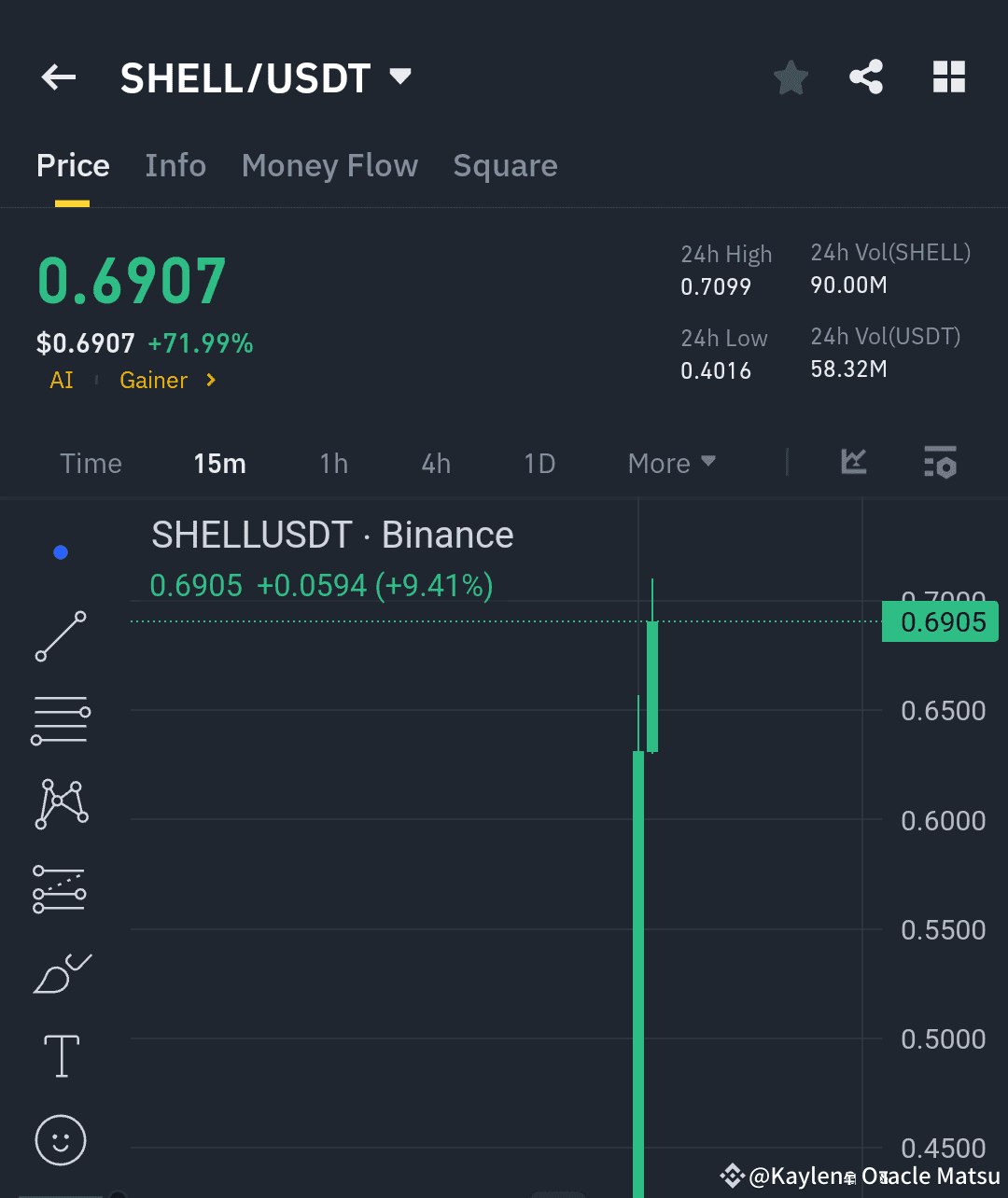
Task: Open the emoji sticker tool
Action: coord(60,1140)
